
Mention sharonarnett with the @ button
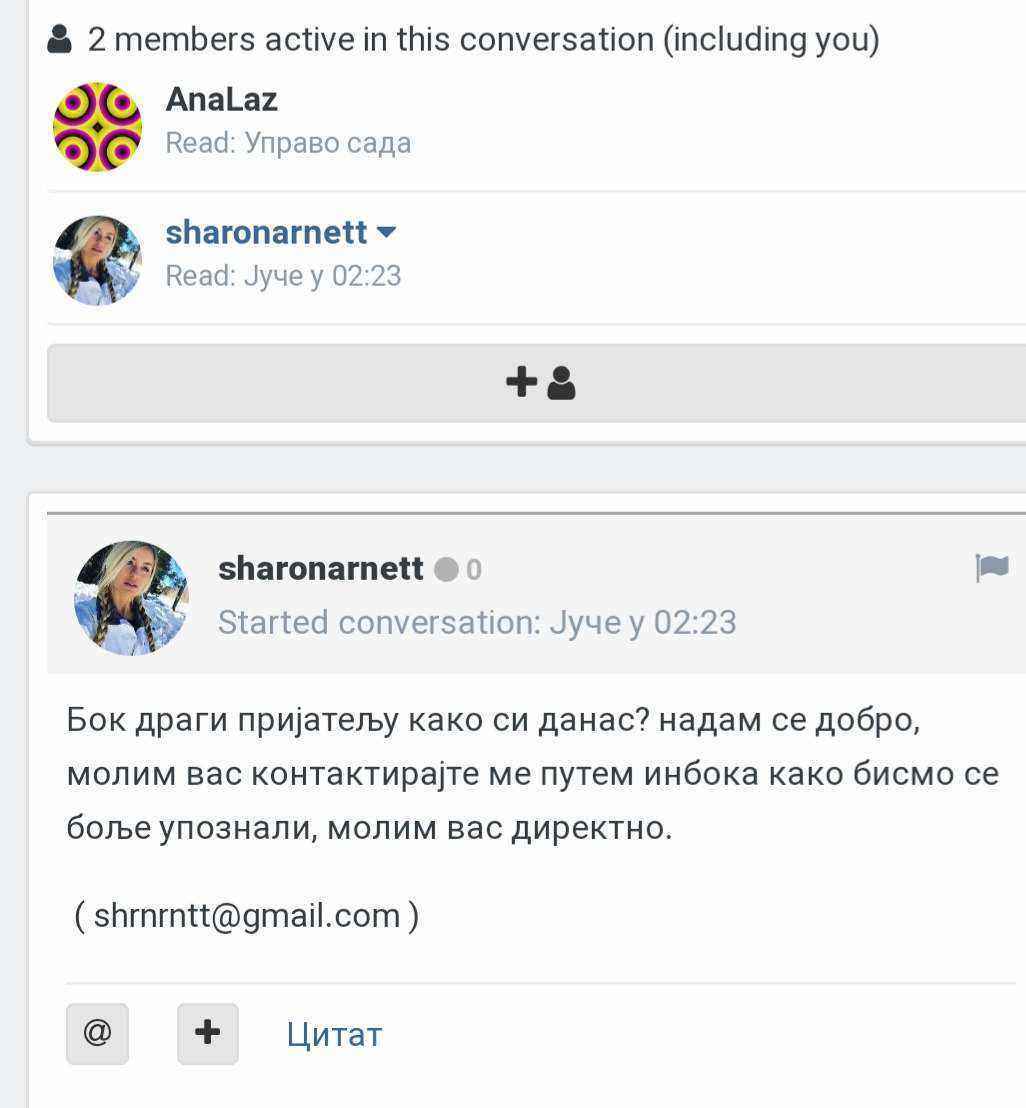tap(97, 1033)
